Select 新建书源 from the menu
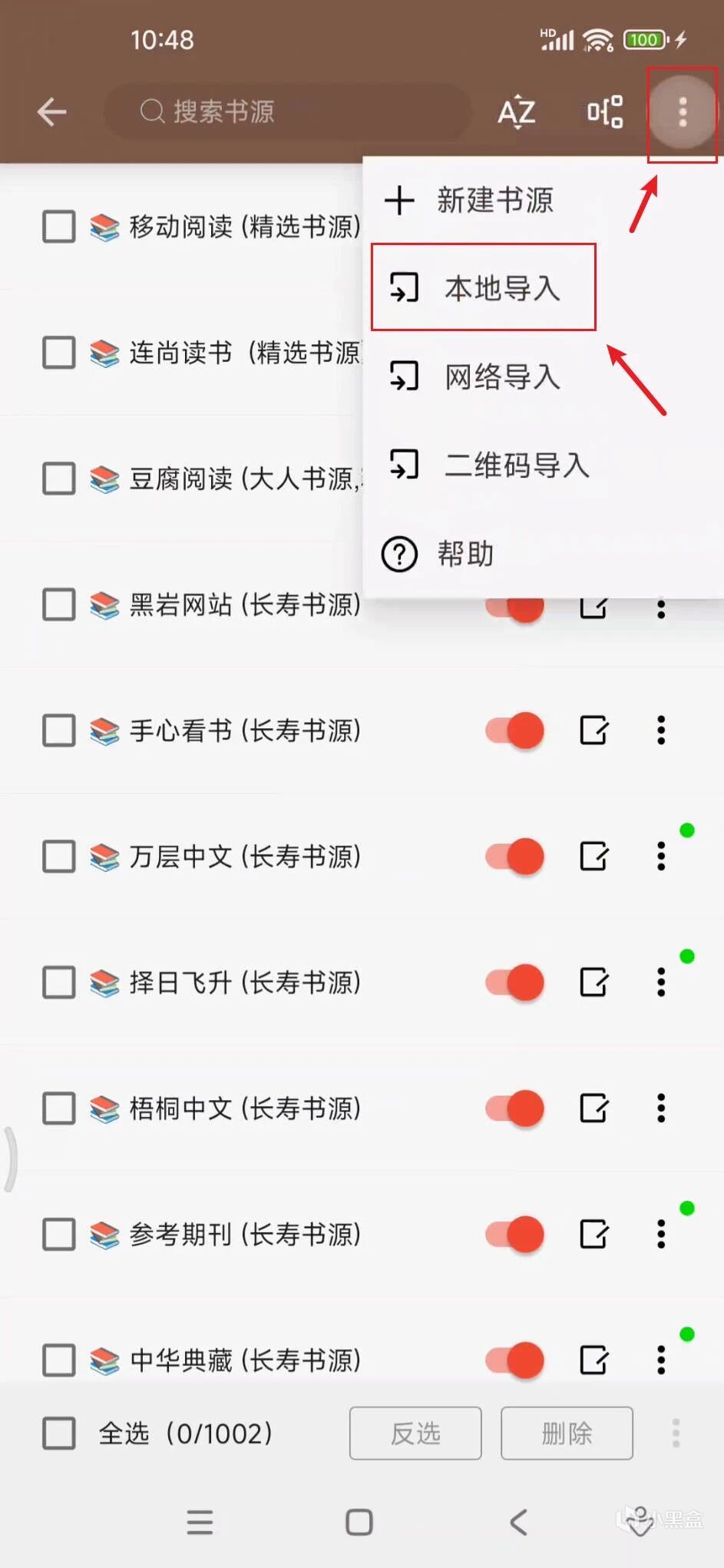724x1568 pixels. coord(494,201)
